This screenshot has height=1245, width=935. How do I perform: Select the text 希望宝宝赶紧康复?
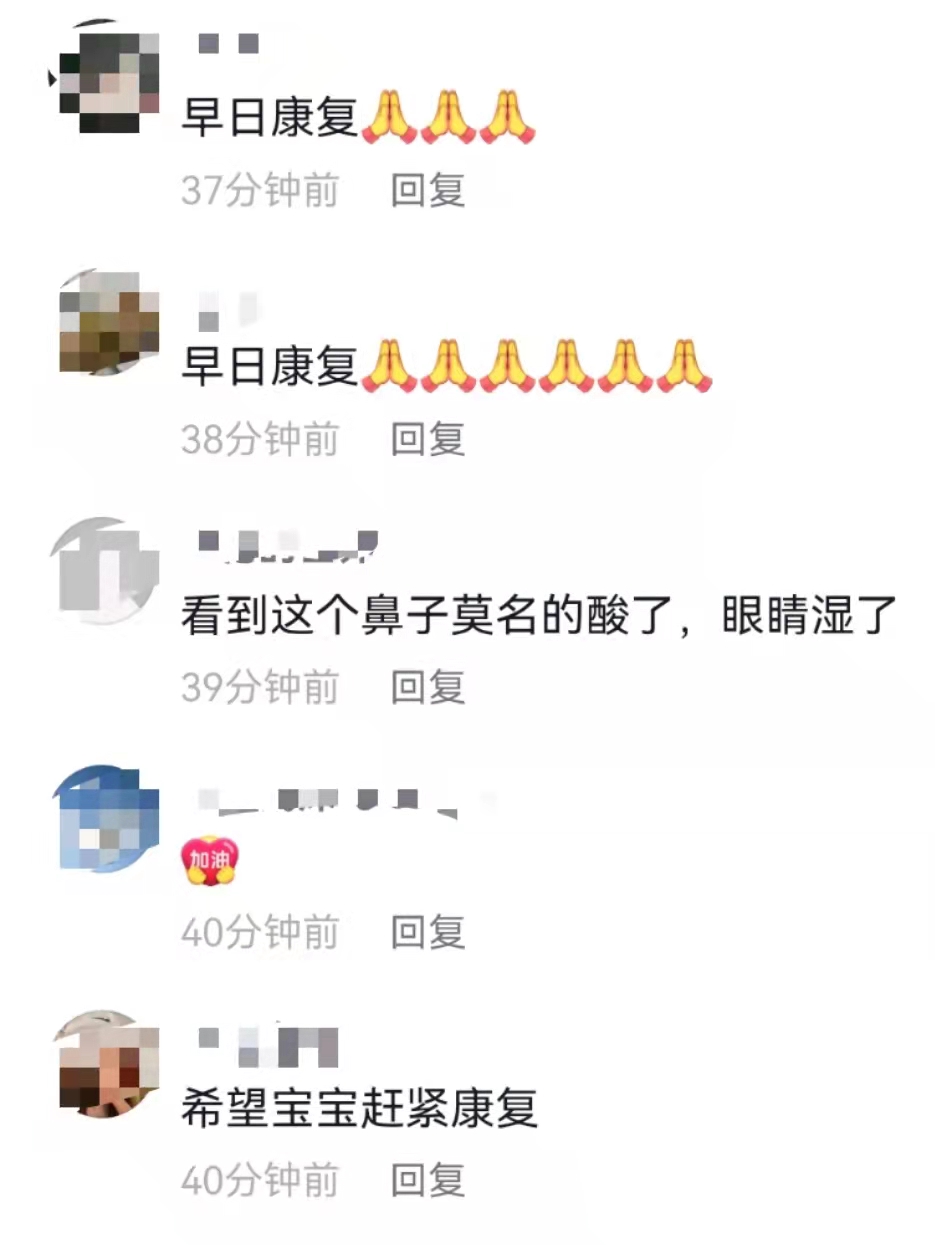358,1110
